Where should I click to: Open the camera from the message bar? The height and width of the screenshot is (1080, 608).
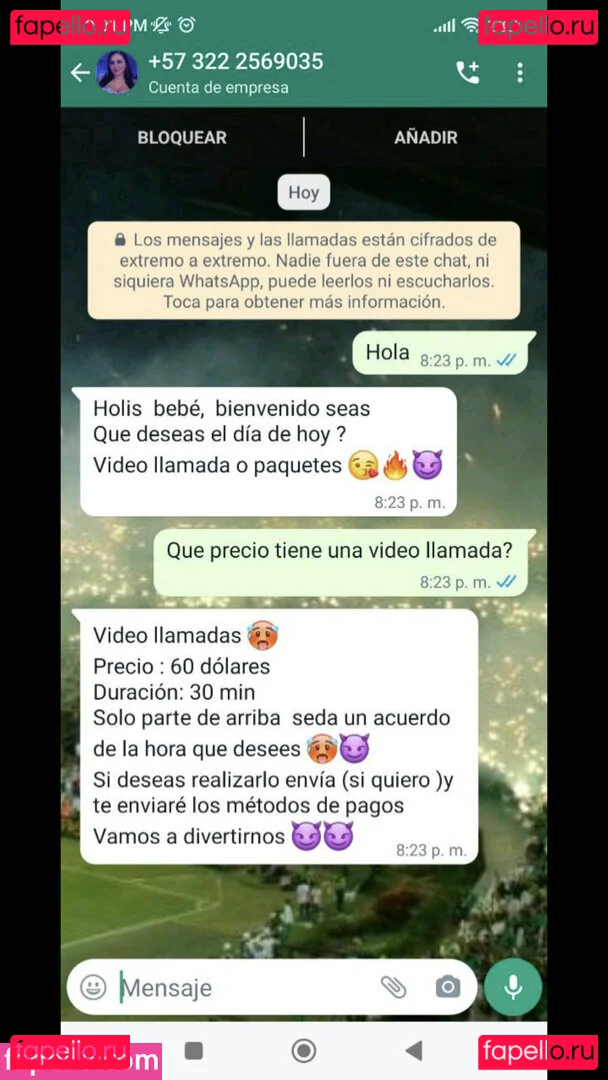(x=447, y=988)
